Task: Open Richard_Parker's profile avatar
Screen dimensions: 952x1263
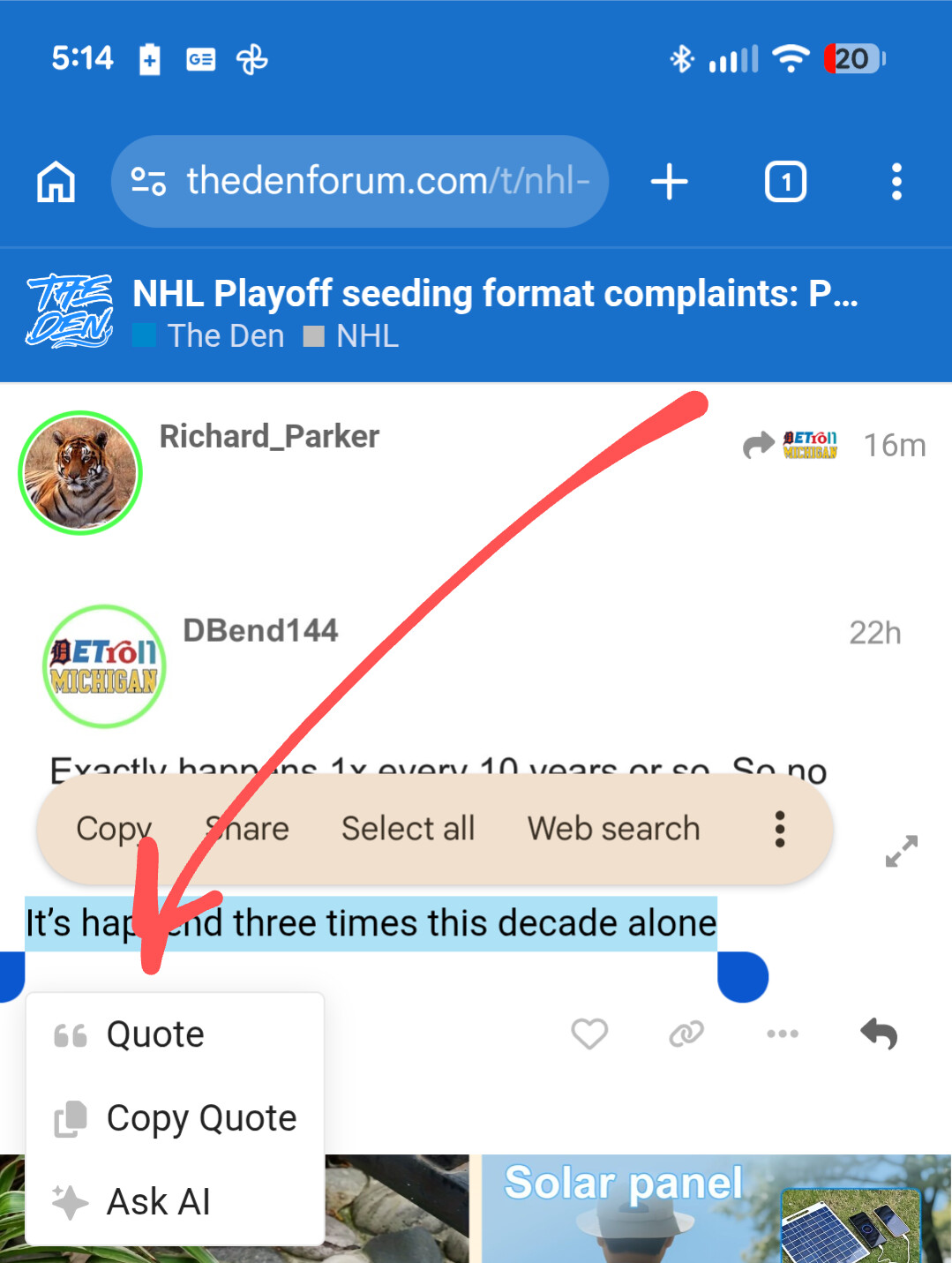Action: (x=80, y=473)
